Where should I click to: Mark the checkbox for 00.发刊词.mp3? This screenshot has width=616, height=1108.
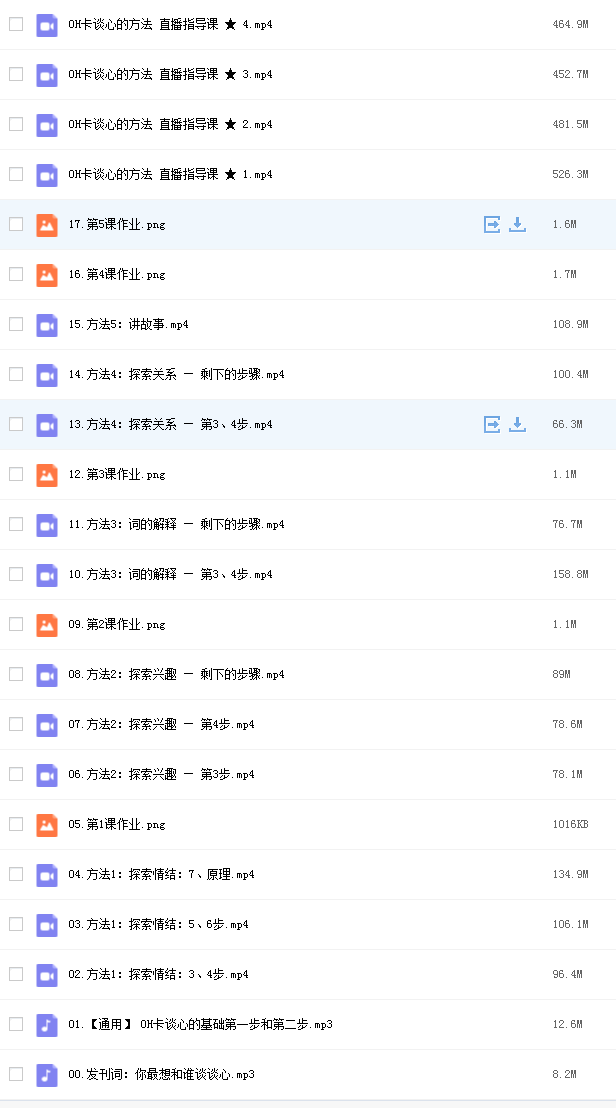click(16, 1075)
